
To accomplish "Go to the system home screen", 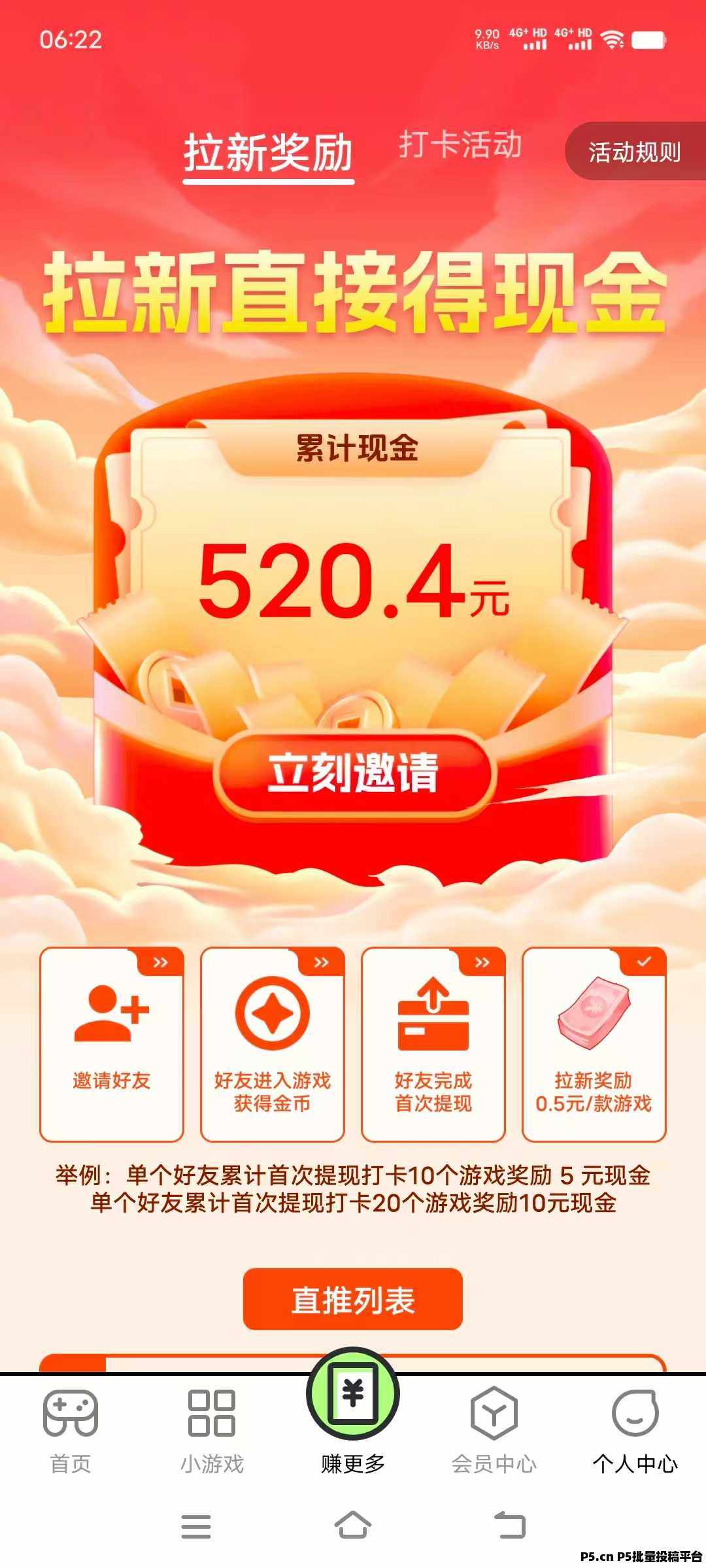I will [353, 1526].
